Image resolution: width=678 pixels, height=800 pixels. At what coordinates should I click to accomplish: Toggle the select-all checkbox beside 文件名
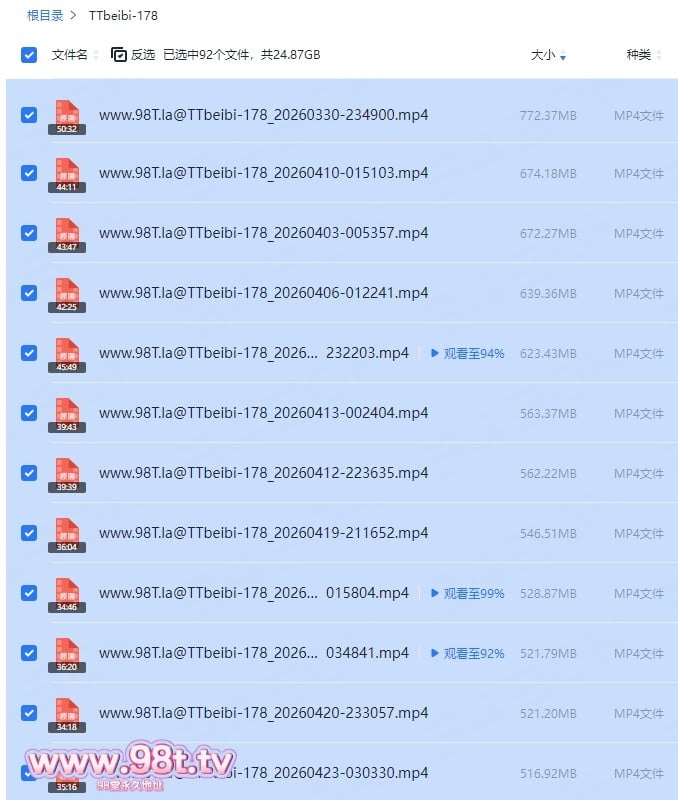(29, 55)
